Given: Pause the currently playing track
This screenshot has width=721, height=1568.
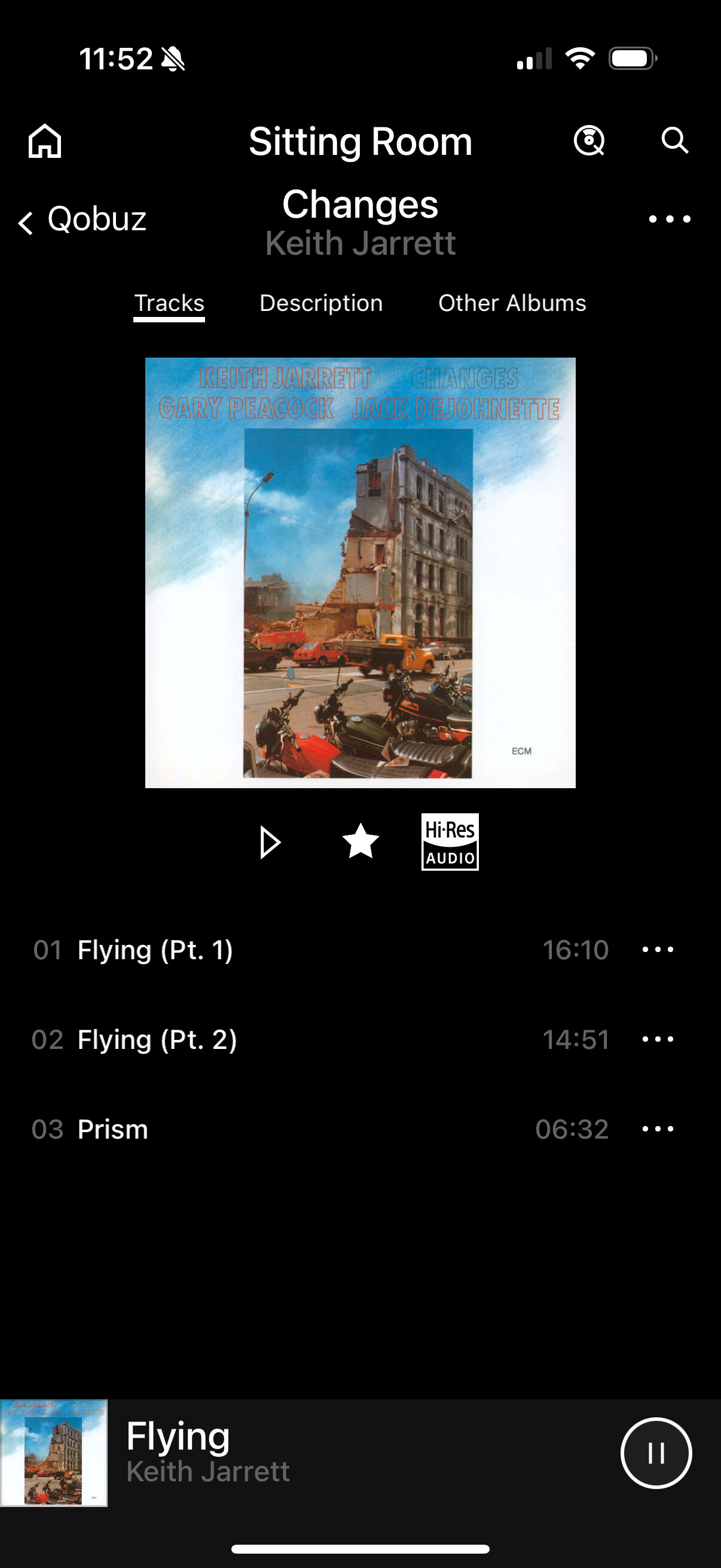Looking at the screenshot, I should pos(656,1454).
